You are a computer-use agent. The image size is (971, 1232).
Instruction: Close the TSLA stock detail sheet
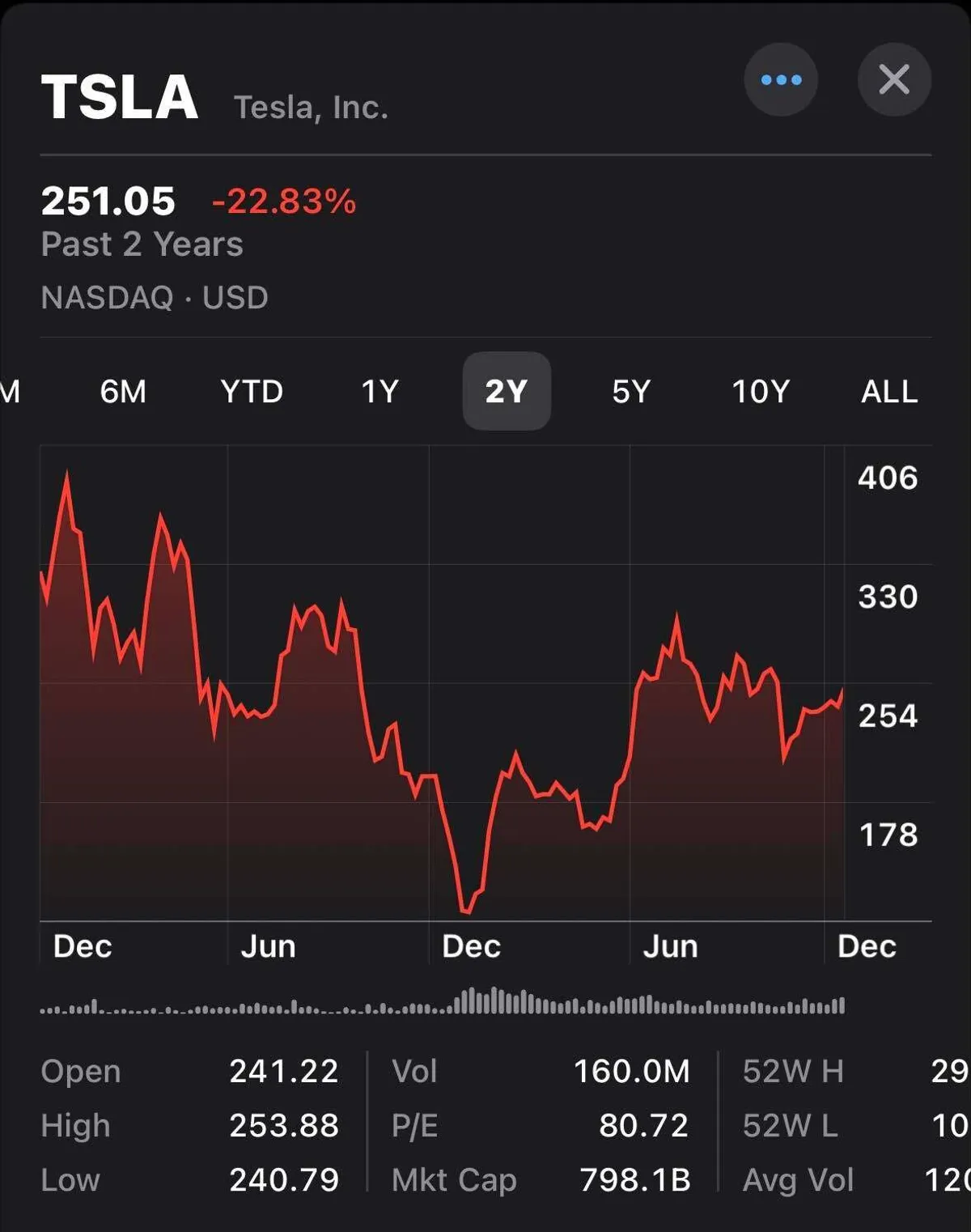point(894,79)
